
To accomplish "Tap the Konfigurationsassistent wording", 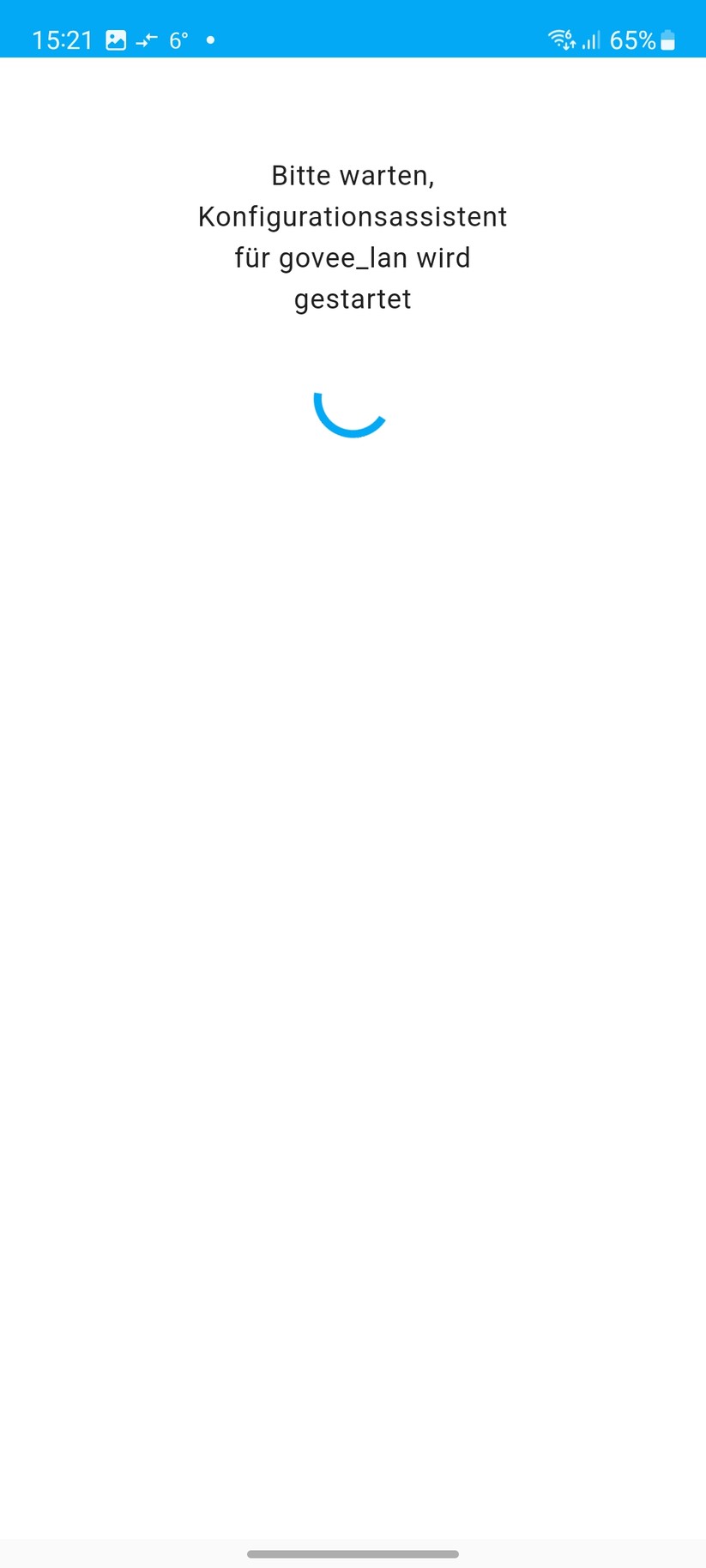I will tap(353, 216).
